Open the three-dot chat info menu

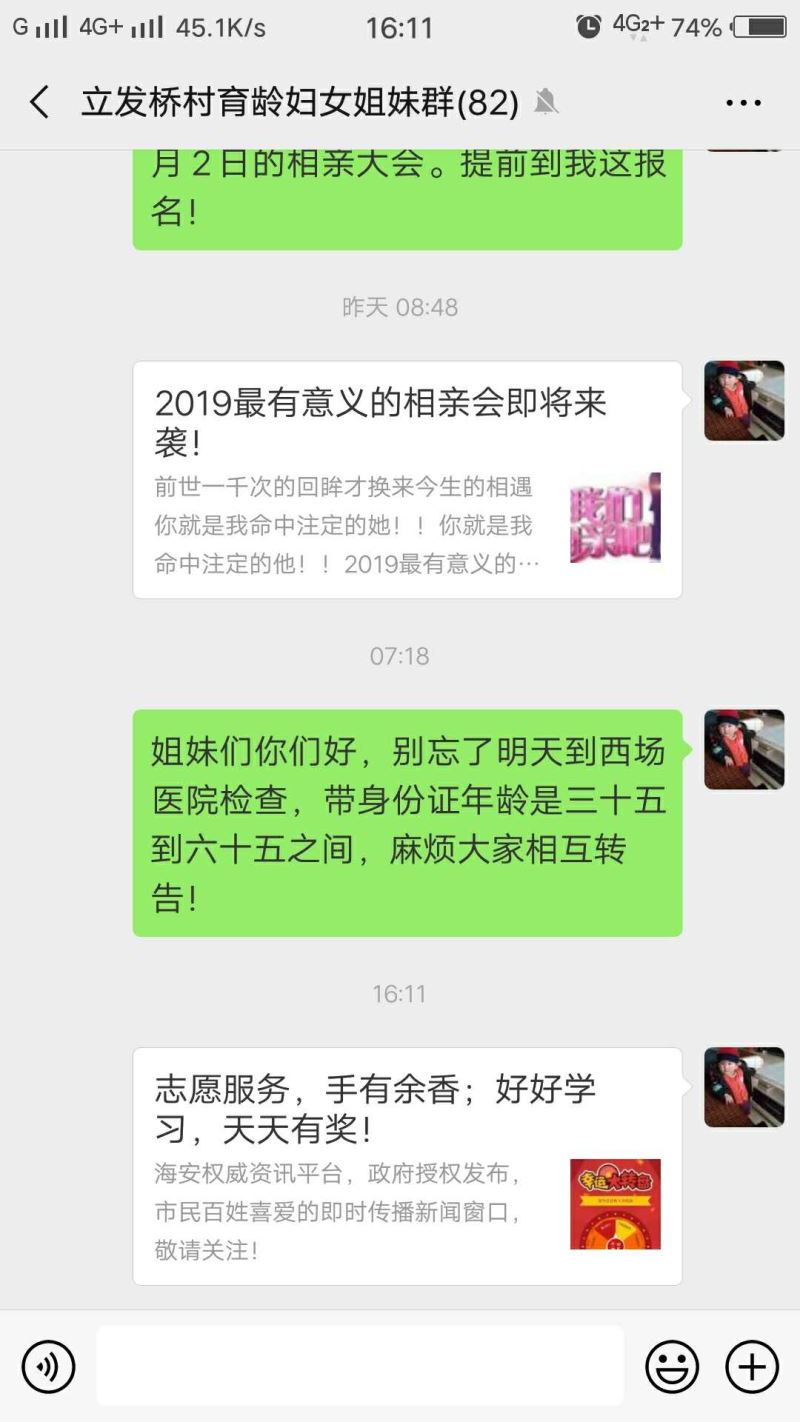743,102
